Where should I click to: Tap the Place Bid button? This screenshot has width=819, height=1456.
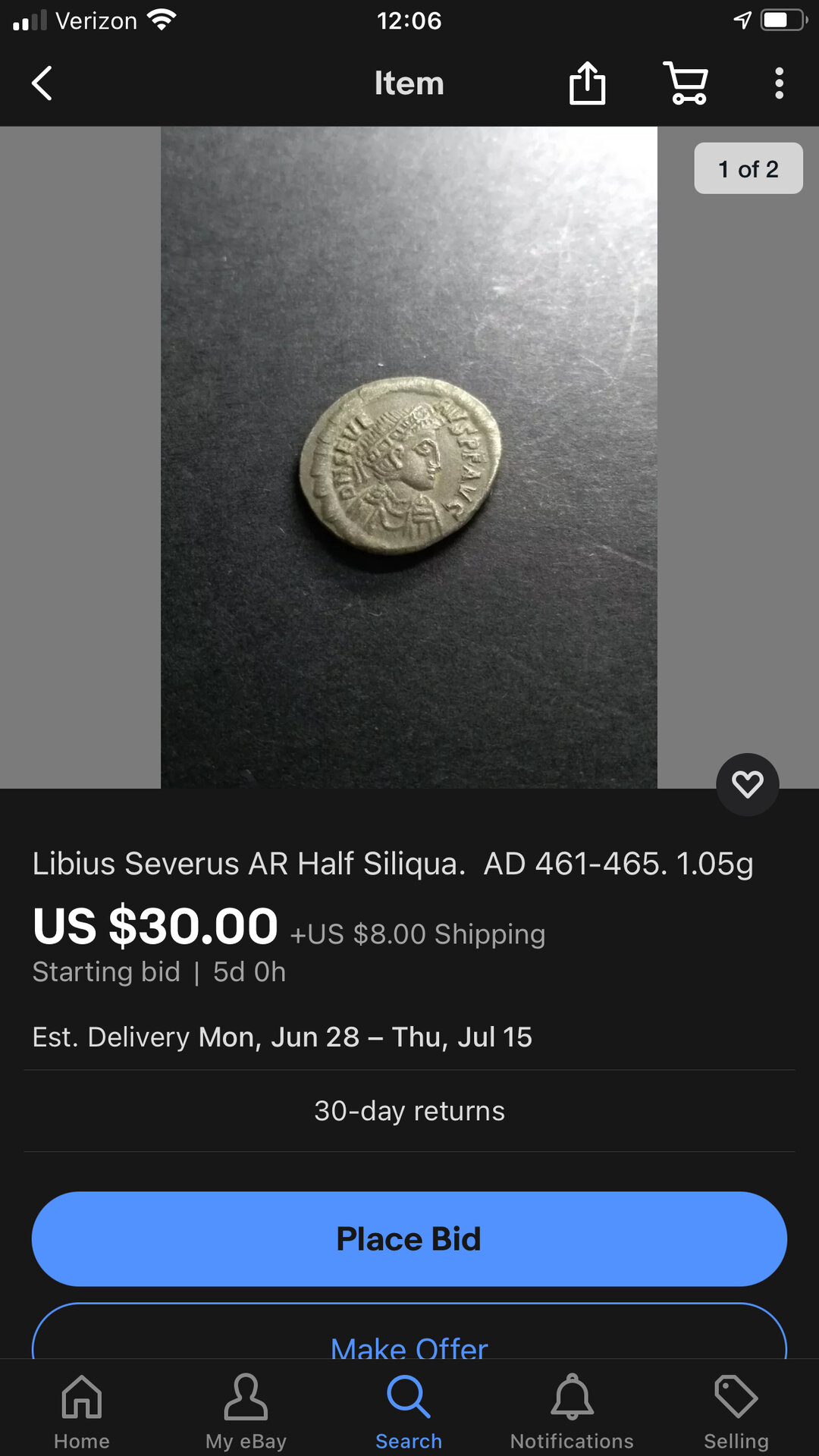pos(409,1238)
